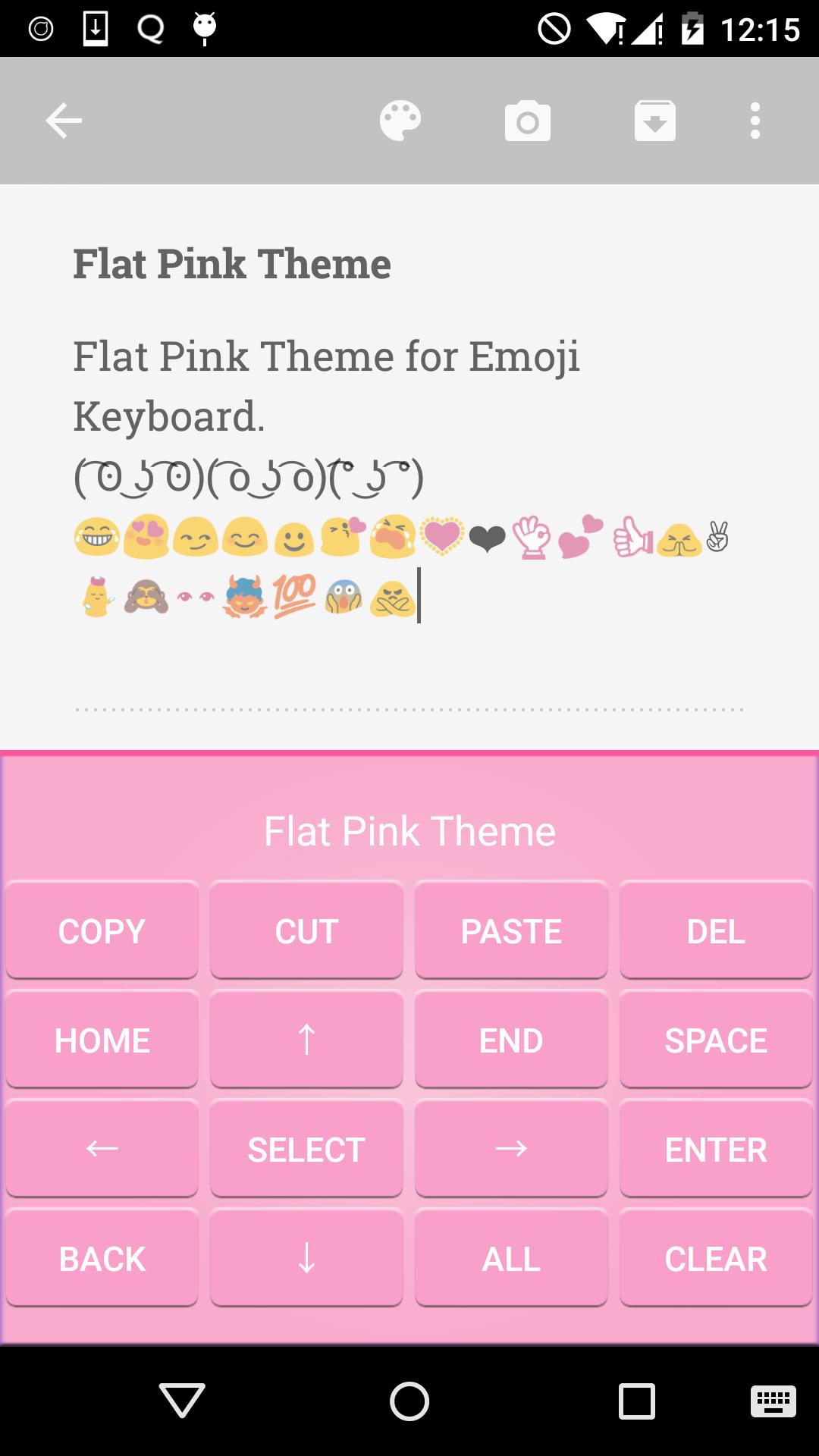
Task: Open the three-dot overflow menu
Action: [x=755, y=119]
